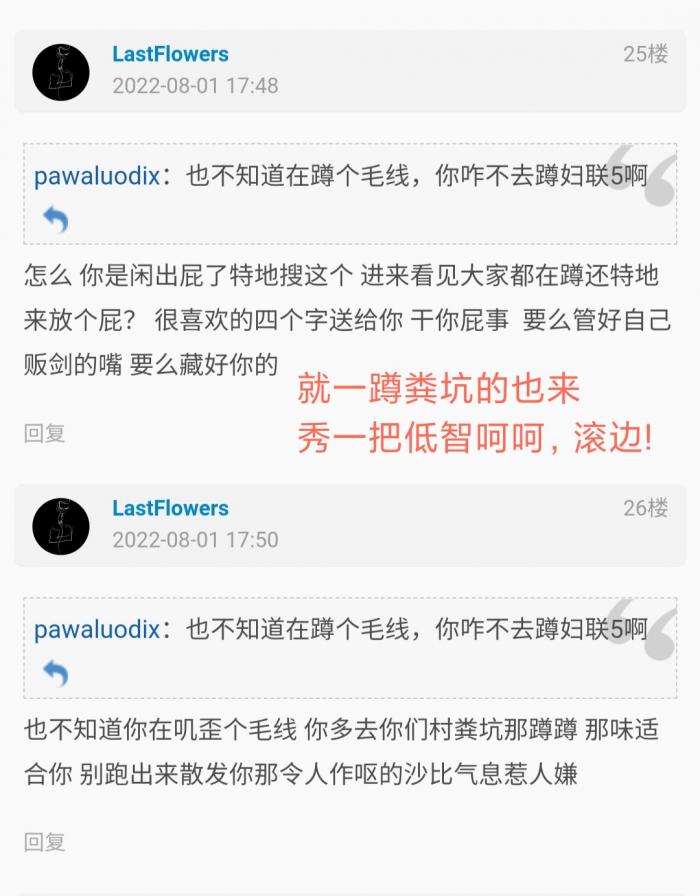Reply to the 25楼 post with 回复
Viewport: 700px width, 896px height.
(x=45, y=433)
